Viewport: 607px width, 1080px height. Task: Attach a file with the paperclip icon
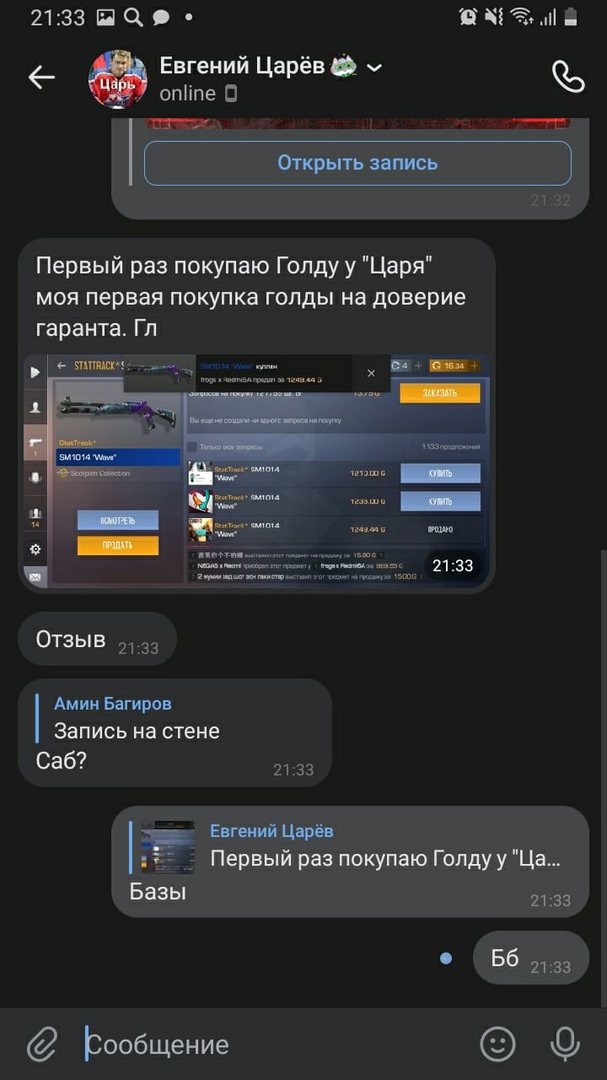pyautogui.click(x=41, y=1045)
